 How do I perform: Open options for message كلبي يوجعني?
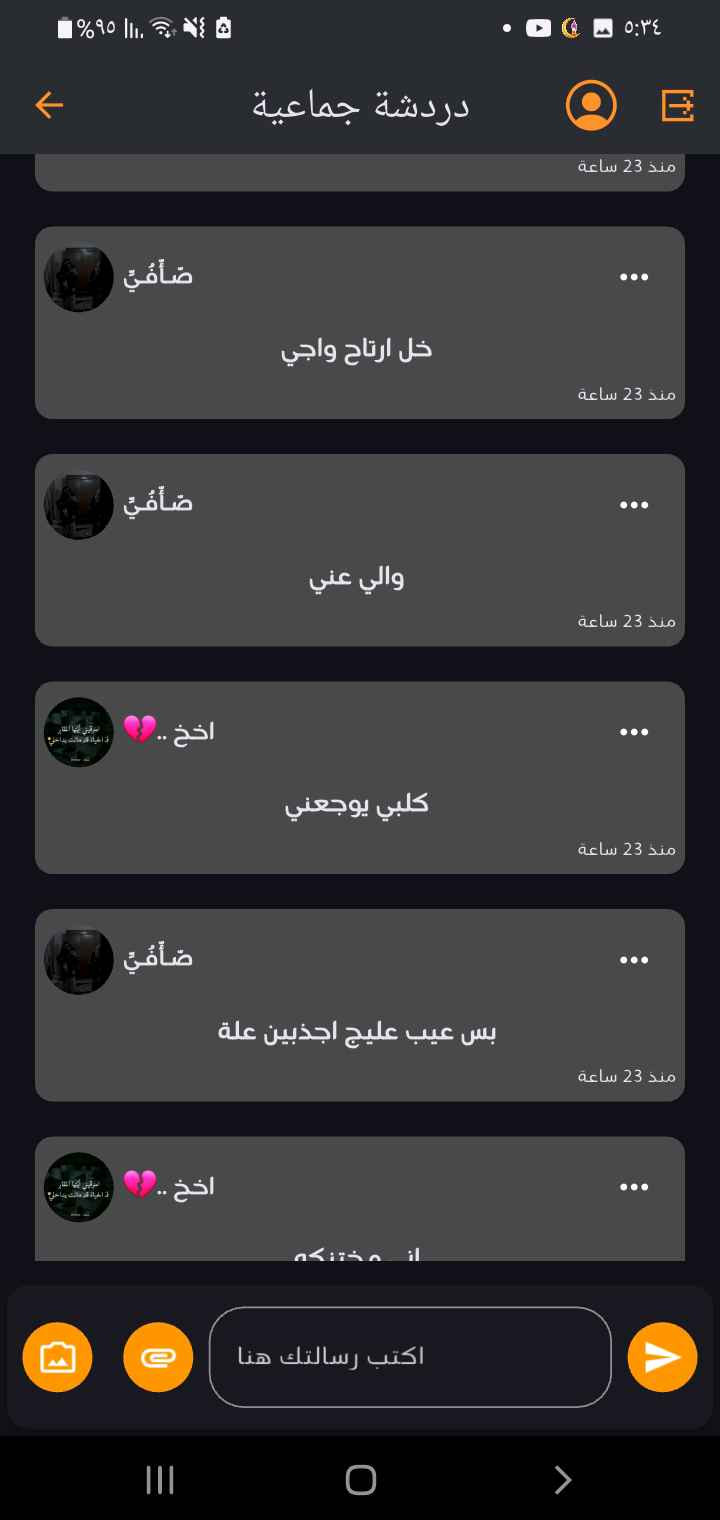[634, 732]
